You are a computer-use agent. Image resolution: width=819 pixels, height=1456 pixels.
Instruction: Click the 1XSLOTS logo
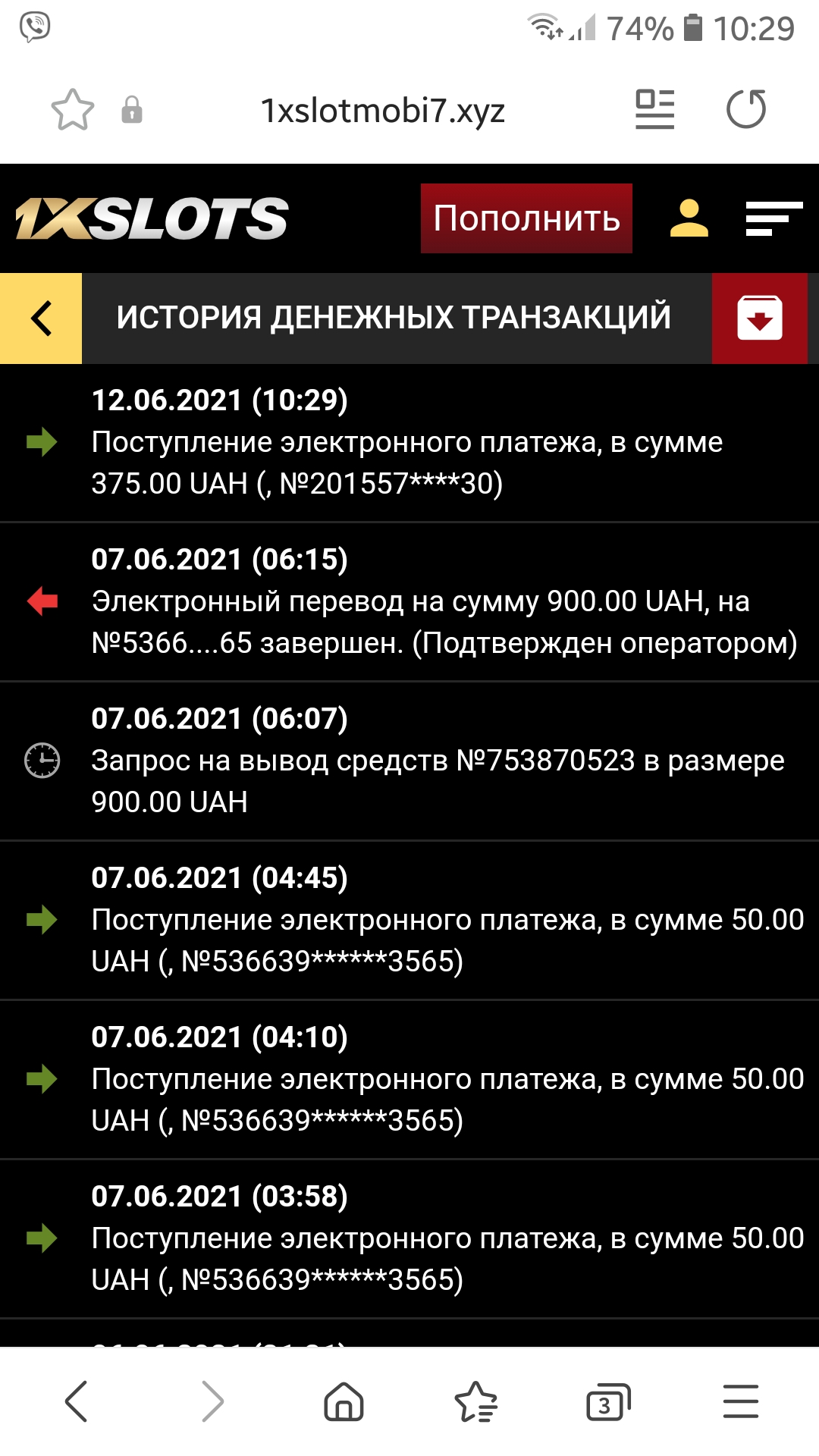pos(149,218)
